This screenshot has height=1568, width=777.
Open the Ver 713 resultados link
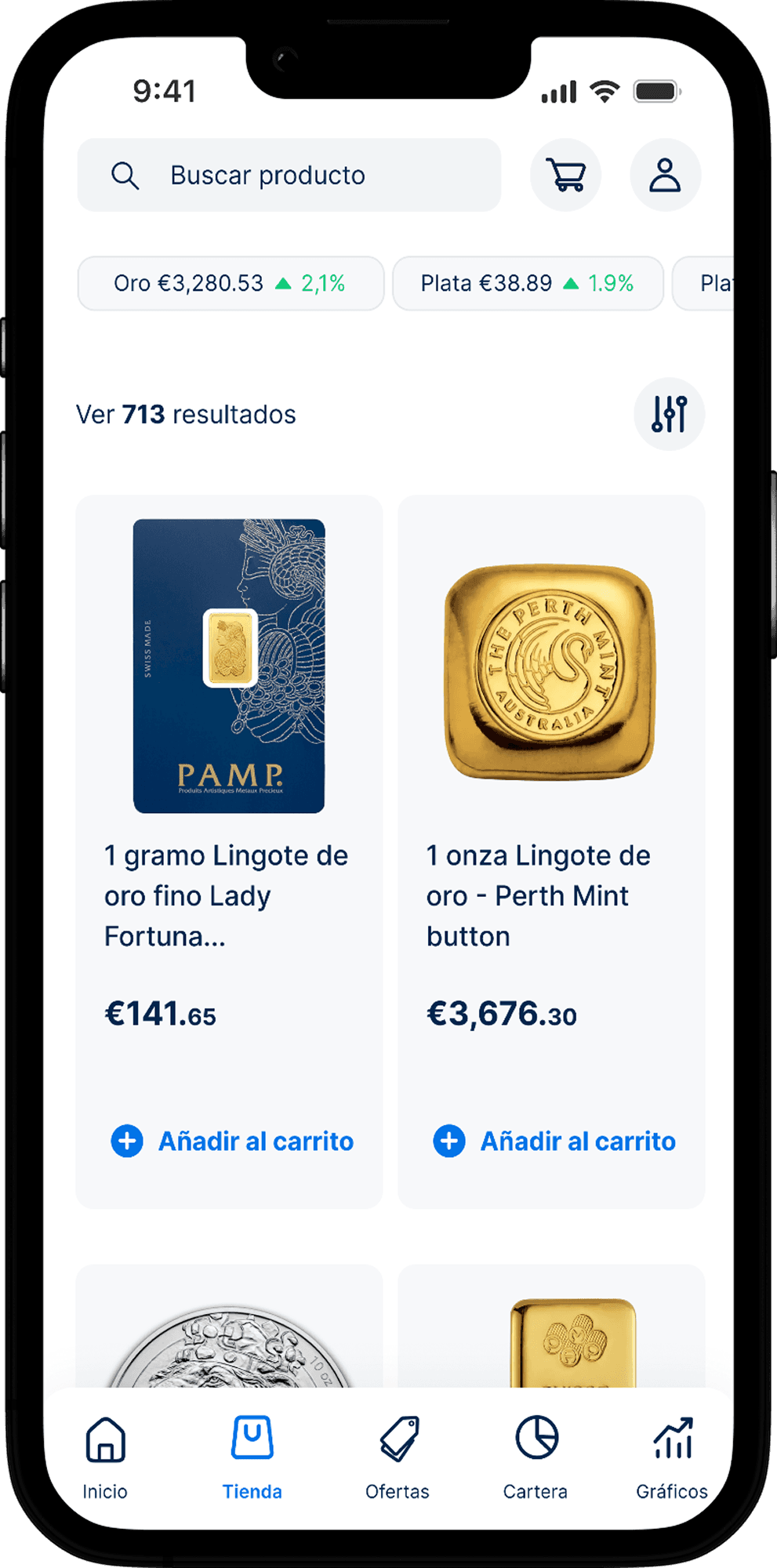(x=185, y=414)
